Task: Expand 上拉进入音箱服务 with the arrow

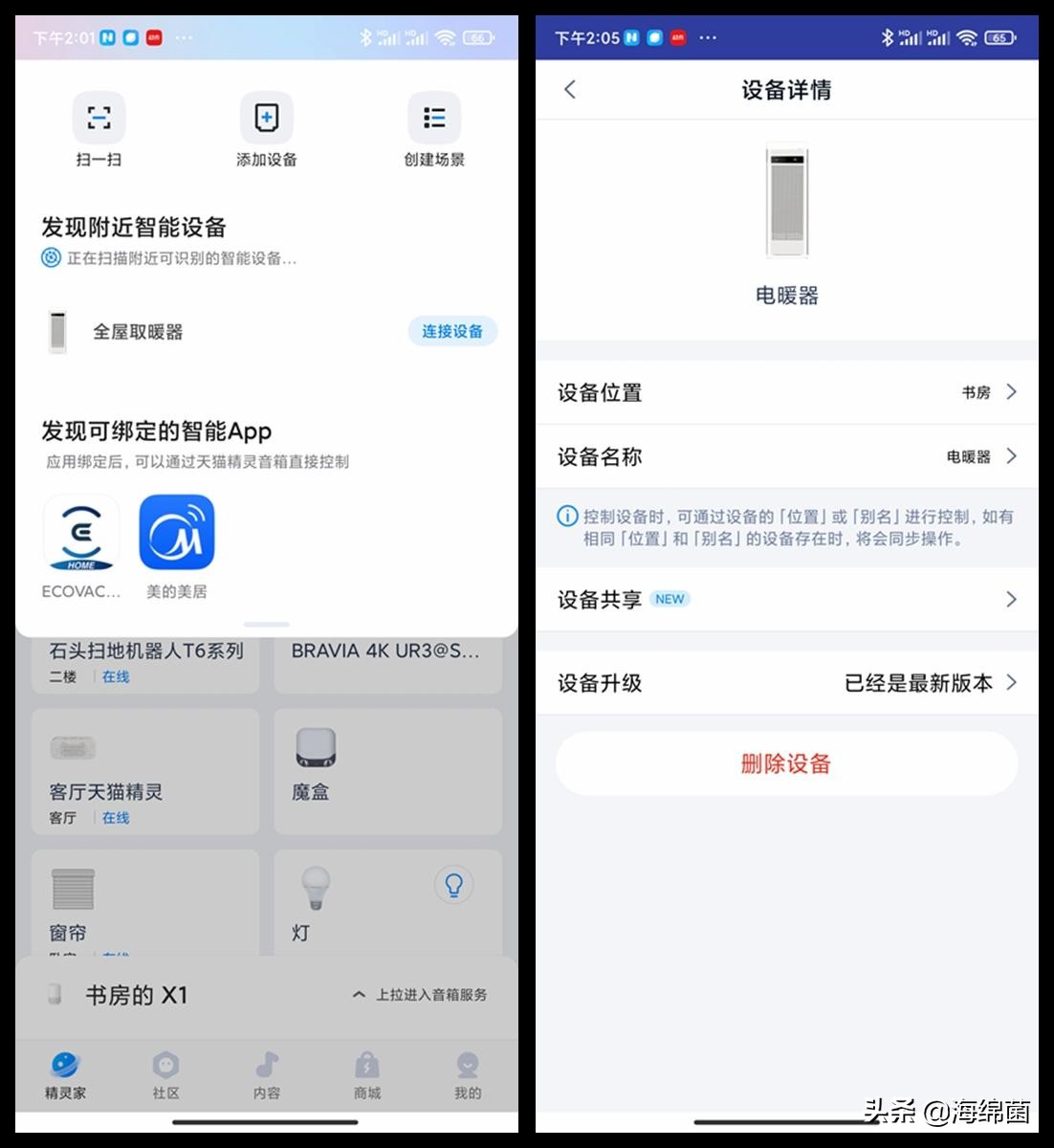Action: pyautogui.click(x=360, y=995)
